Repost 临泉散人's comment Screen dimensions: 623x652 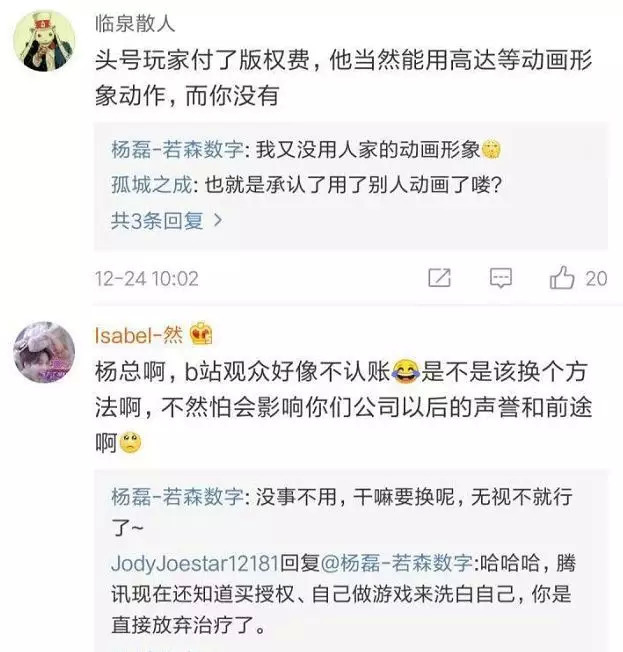(439, 278)
